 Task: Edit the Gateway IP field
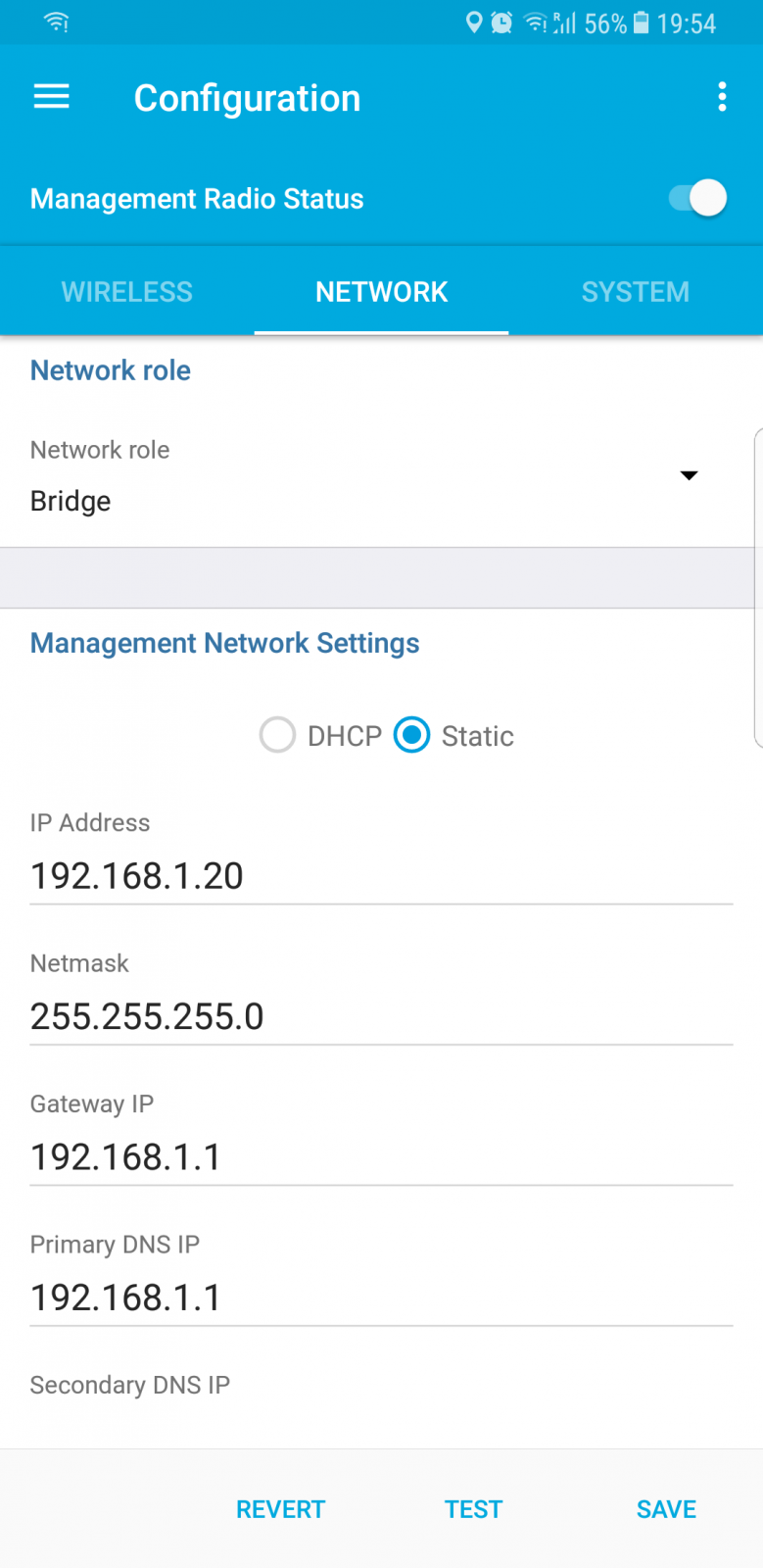tap(381, 1157)
